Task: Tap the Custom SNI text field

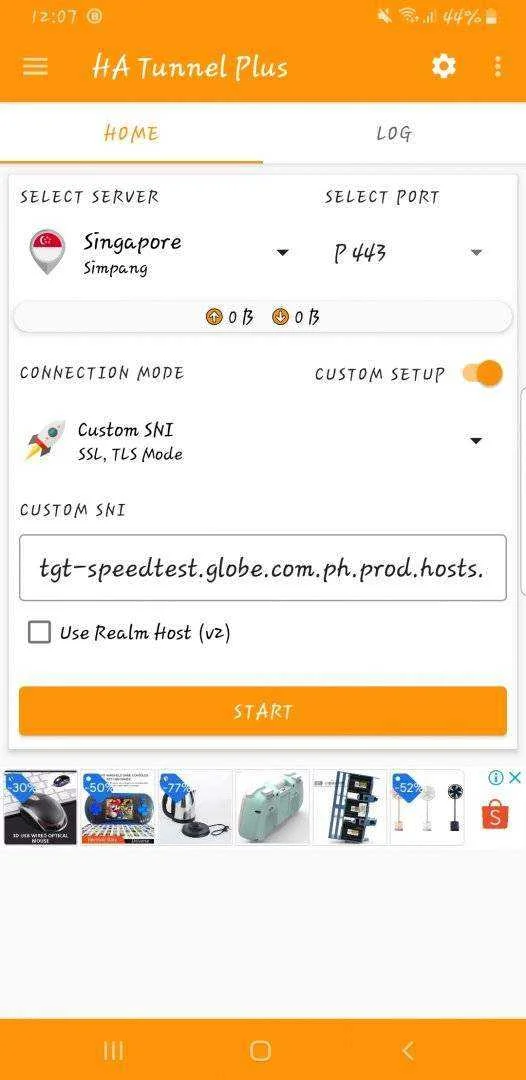Action: (x=263, y=568)
